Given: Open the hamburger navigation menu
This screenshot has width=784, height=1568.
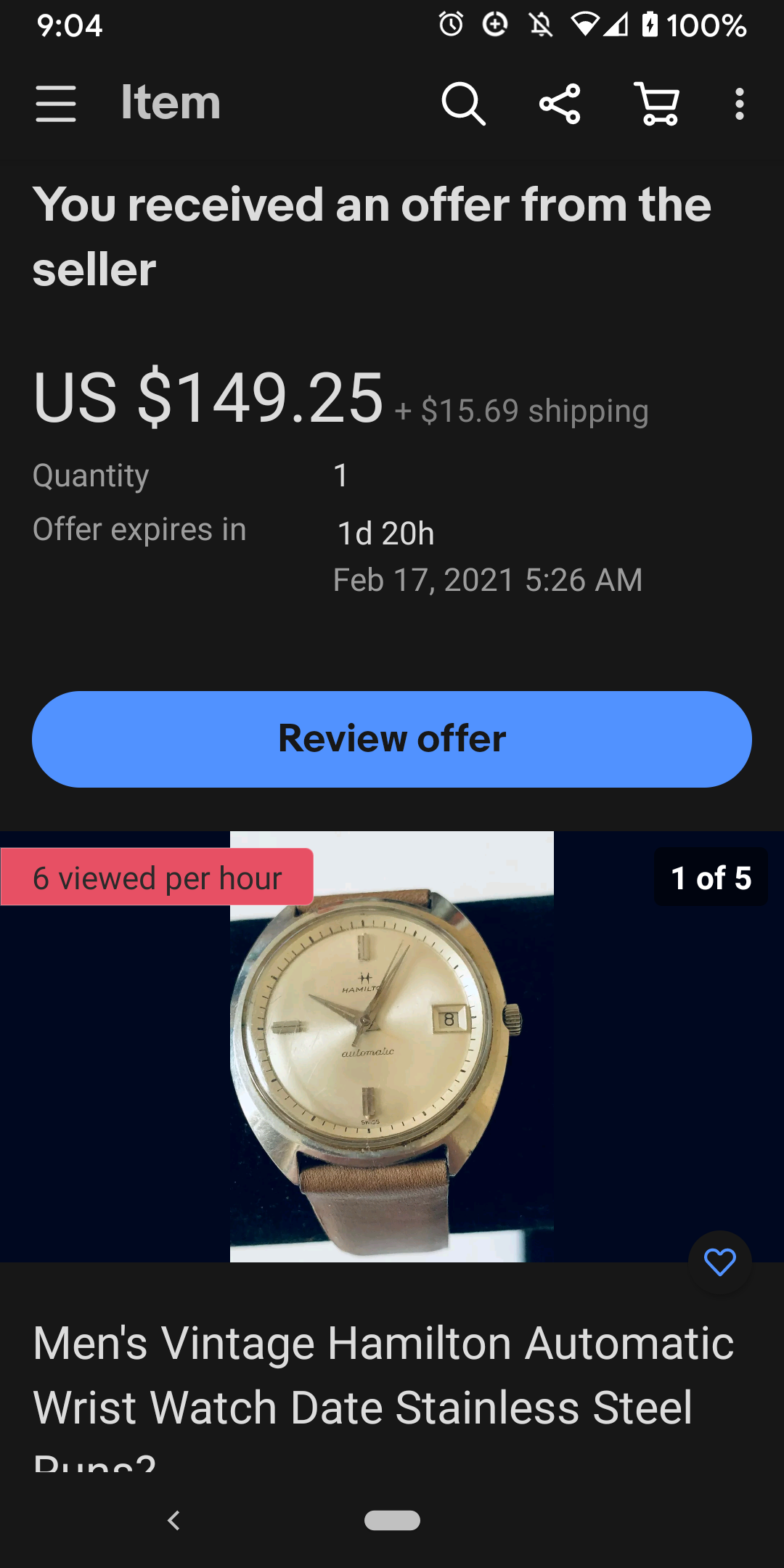Looking at the screenshot, I should (56, 104).
